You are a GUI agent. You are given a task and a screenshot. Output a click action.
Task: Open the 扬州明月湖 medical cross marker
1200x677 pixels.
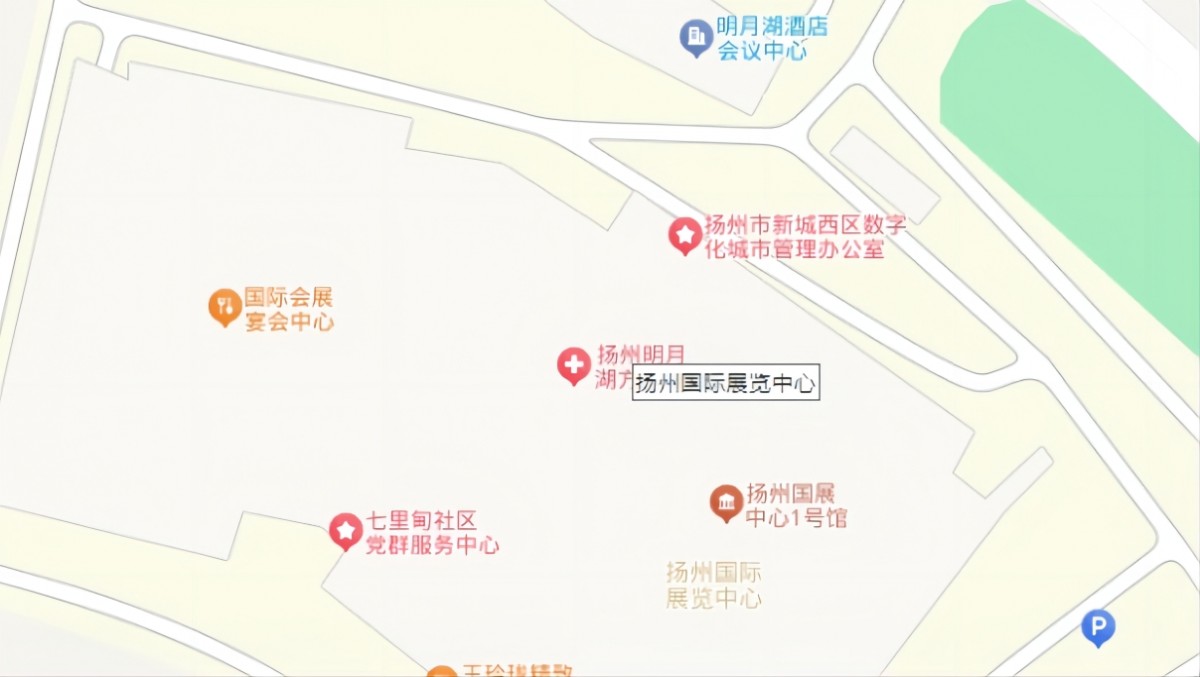[x=574, y=364]
